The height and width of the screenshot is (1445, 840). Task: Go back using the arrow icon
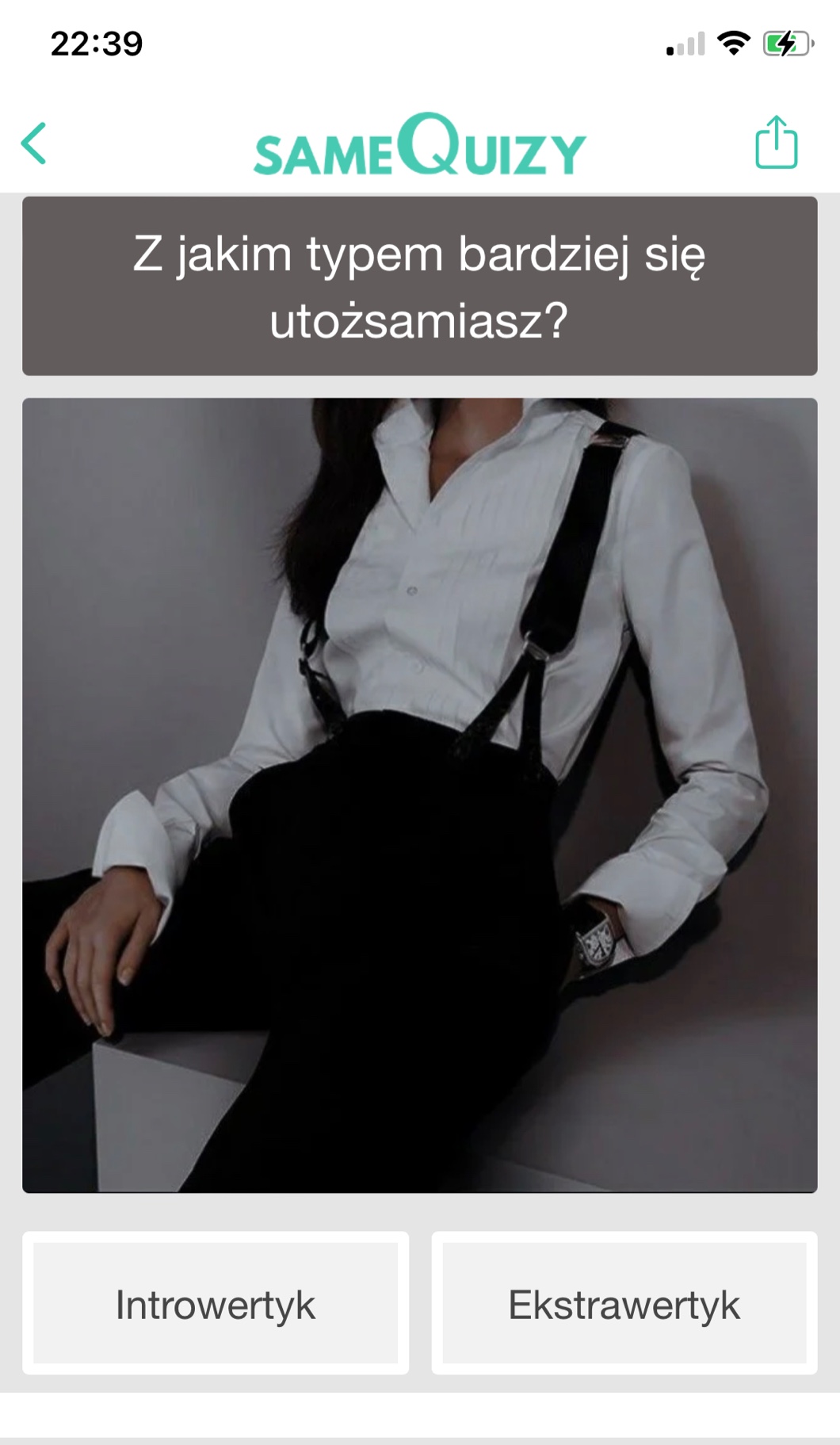[34, 143]
